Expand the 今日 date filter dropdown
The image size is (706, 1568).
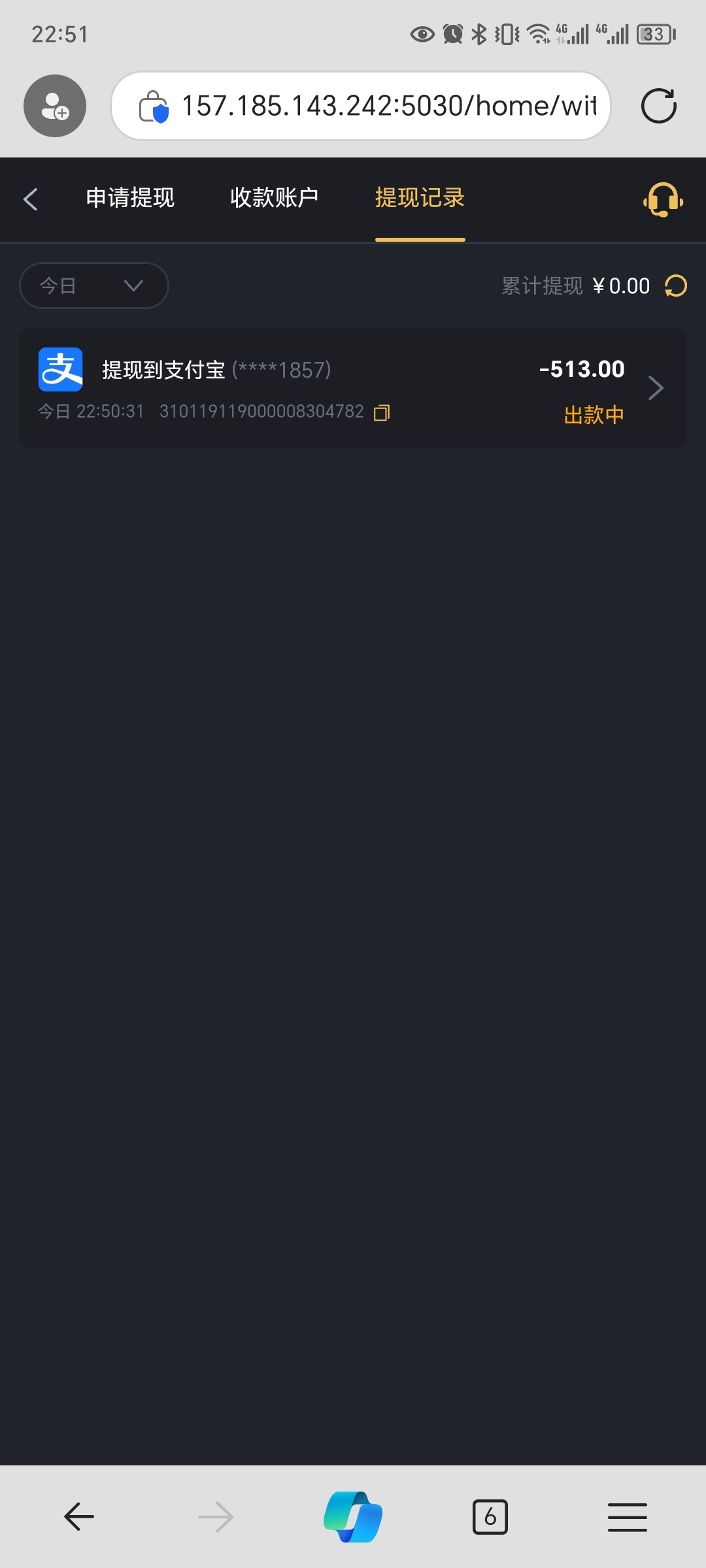94,286
